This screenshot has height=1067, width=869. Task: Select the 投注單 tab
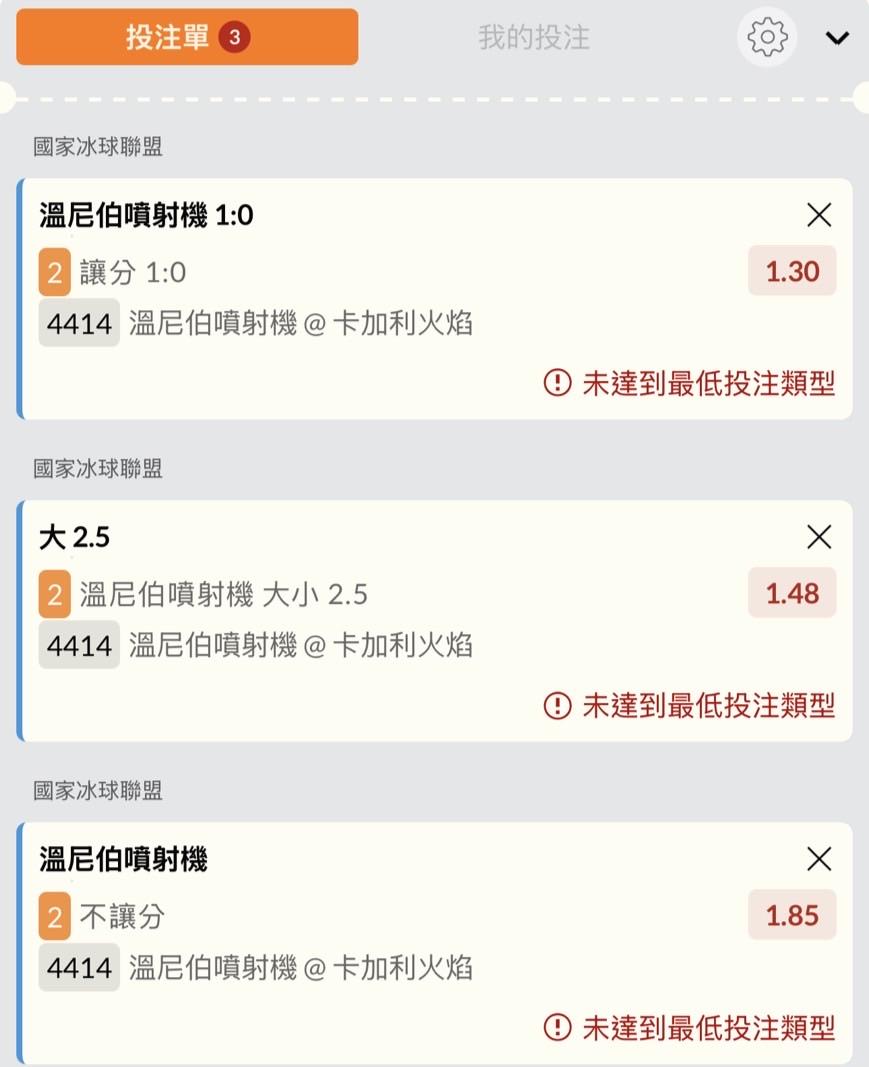(187, 38)
